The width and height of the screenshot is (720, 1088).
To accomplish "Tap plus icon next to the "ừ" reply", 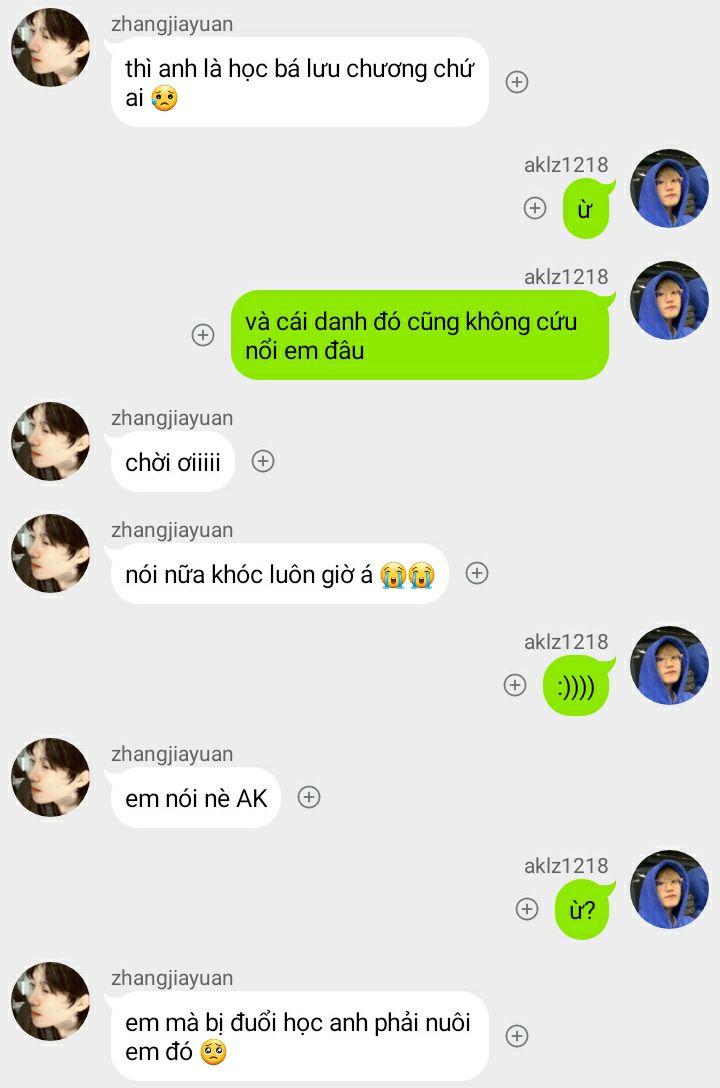I will [x=535, y=208].
